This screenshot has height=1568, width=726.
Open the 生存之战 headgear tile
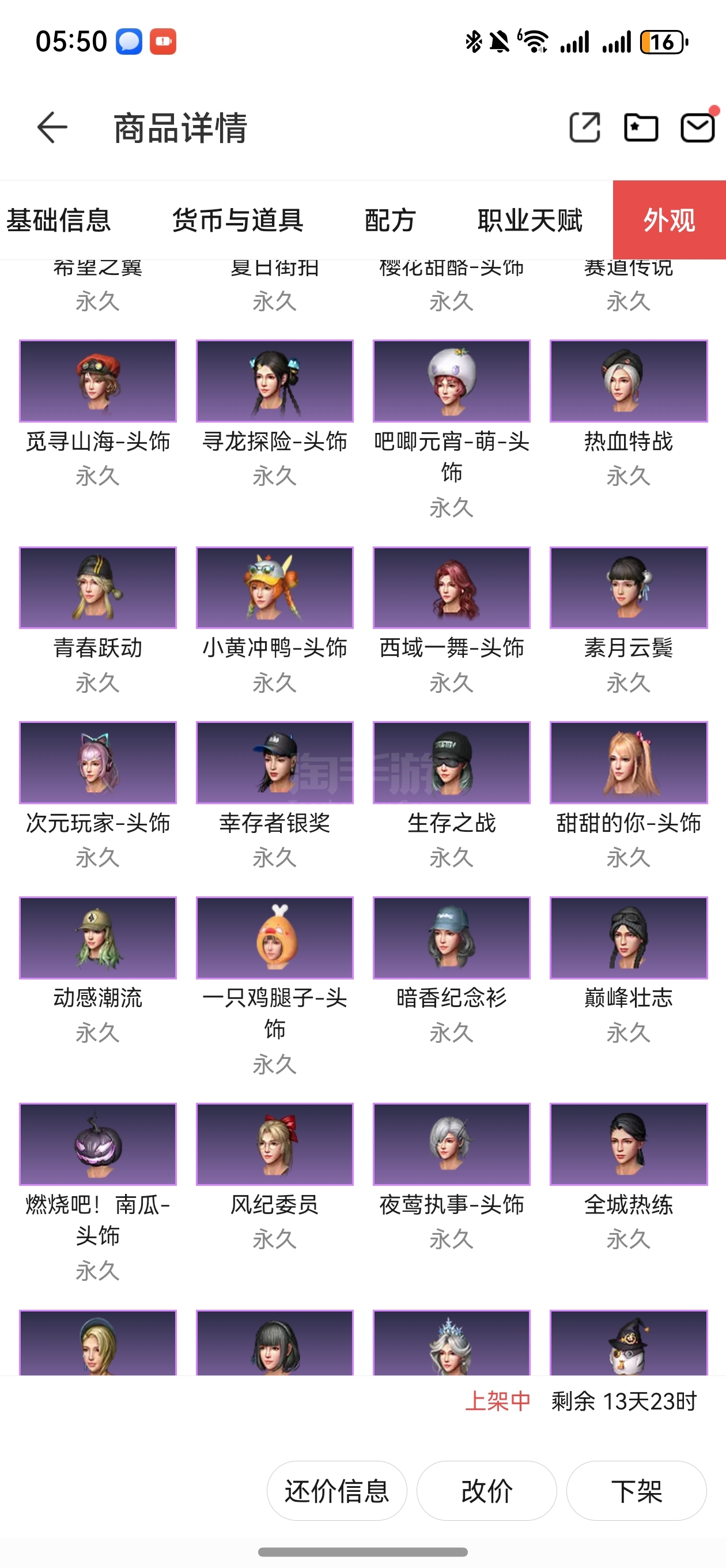click(x=451, y=763)
